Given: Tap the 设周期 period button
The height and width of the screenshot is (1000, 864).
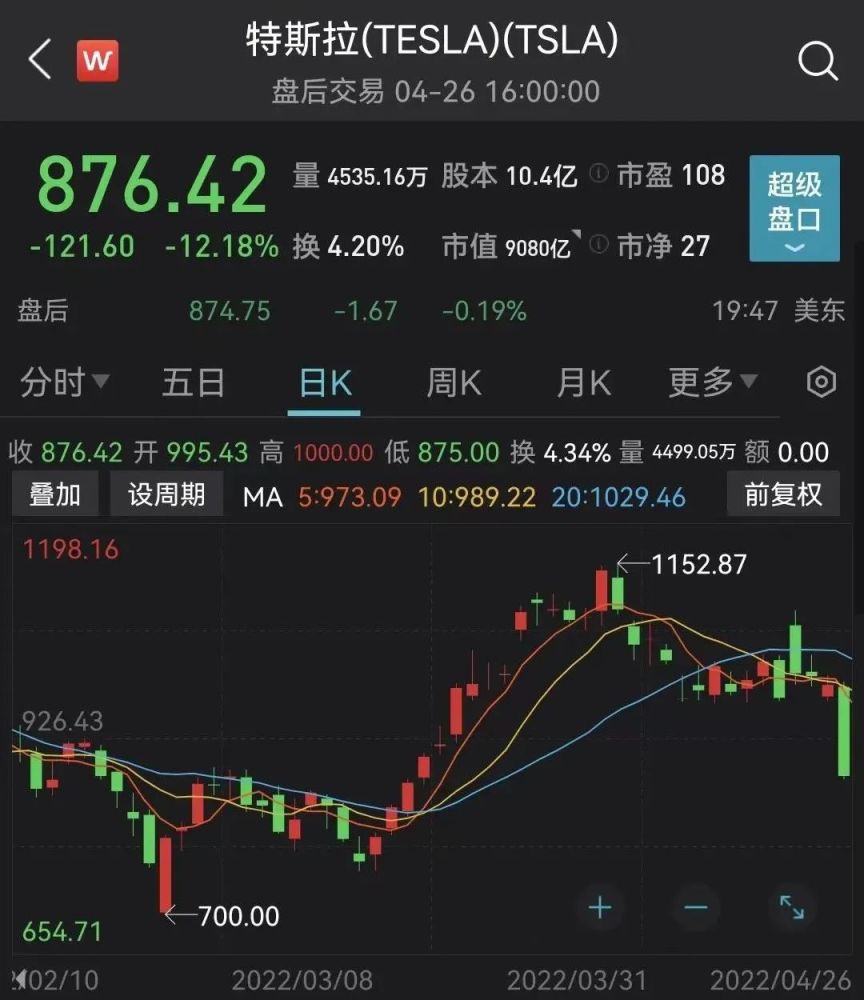Looking at the screenshot, I should (x=166, y=494).
